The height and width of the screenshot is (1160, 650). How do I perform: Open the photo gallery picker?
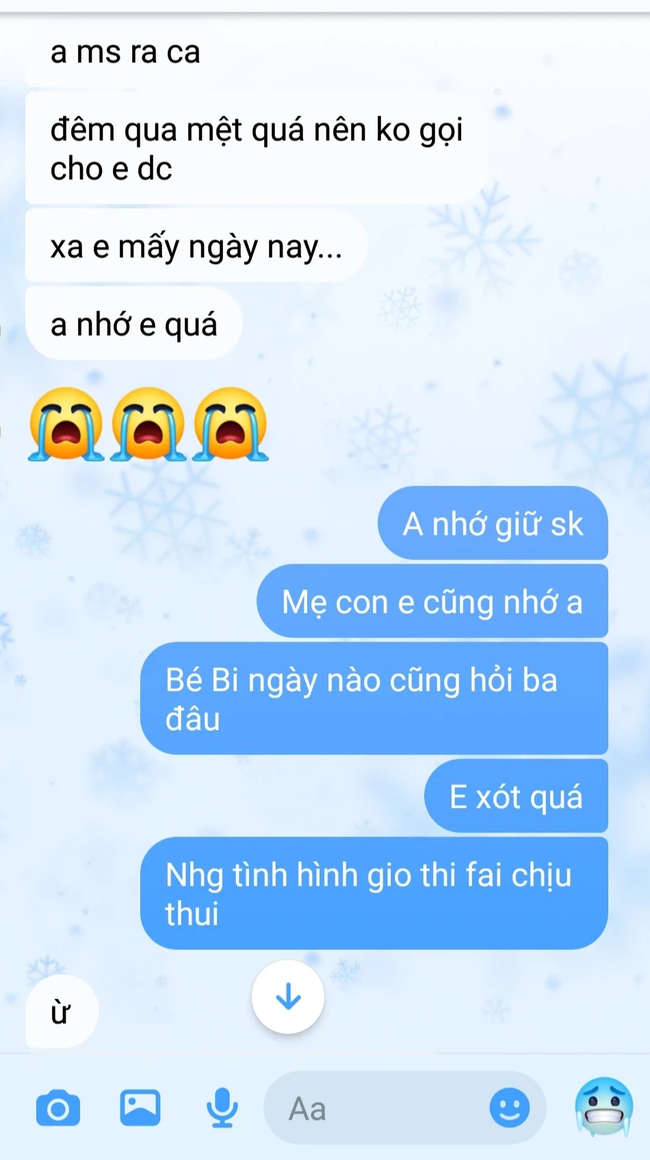tap(140, 1108)
